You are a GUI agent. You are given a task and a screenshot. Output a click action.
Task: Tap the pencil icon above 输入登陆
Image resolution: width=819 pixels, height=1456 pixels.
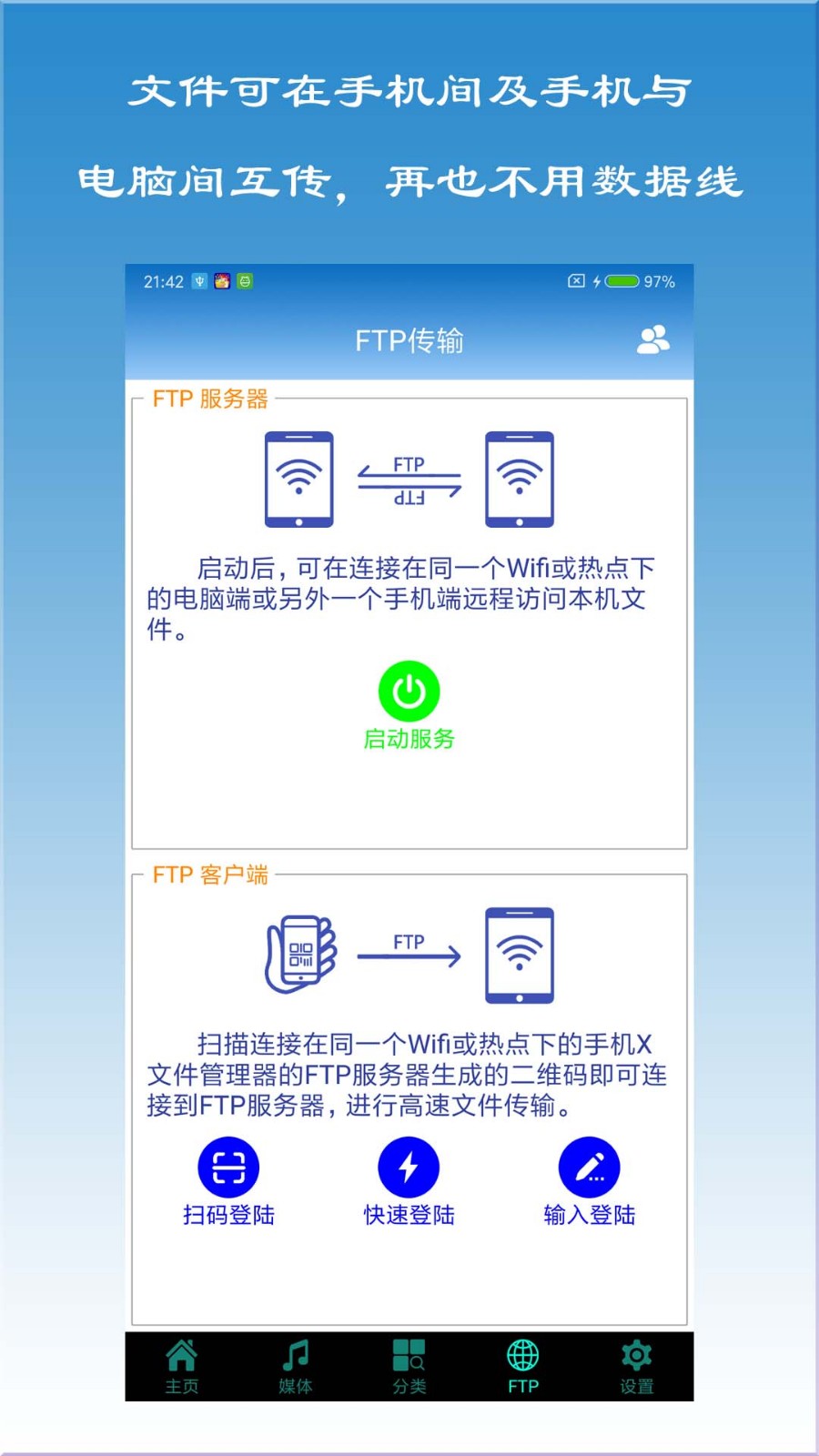pos(590,1166)
